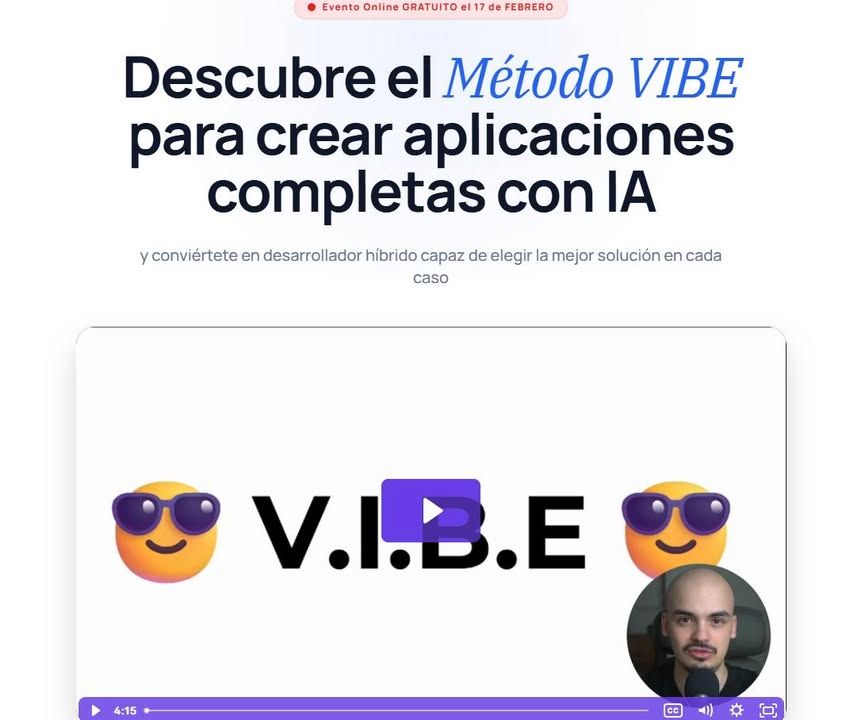The width and height of the screenshot is (846, 720).
Task: Open video settings gear
Action: coord(736,710)
